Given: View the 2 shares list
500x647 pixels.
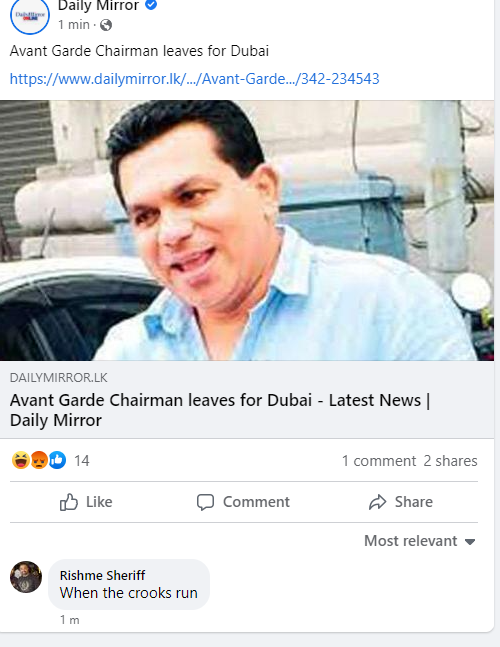Looking at the screenshot, I should point(450,461).
